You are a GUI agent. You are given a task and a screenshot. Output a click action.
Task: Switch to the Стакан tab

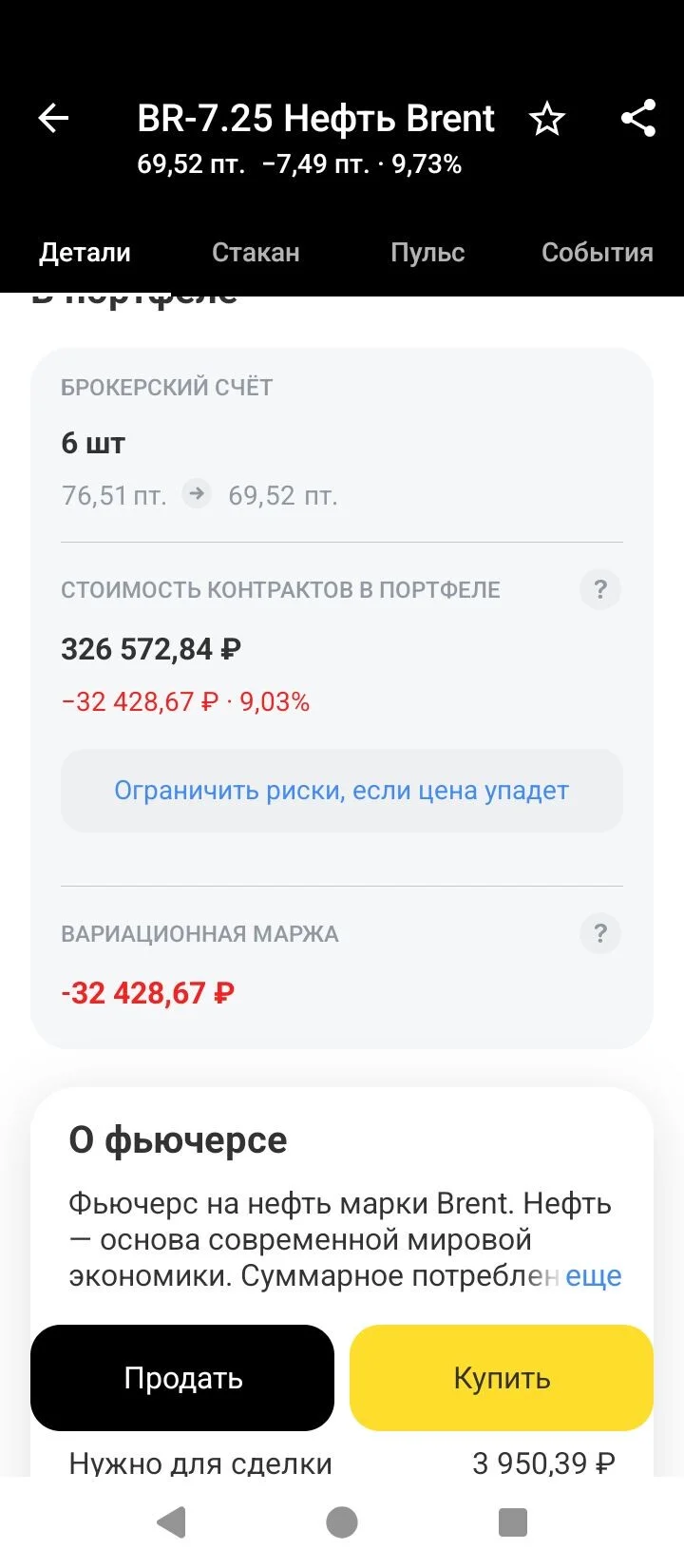[256, 253]
